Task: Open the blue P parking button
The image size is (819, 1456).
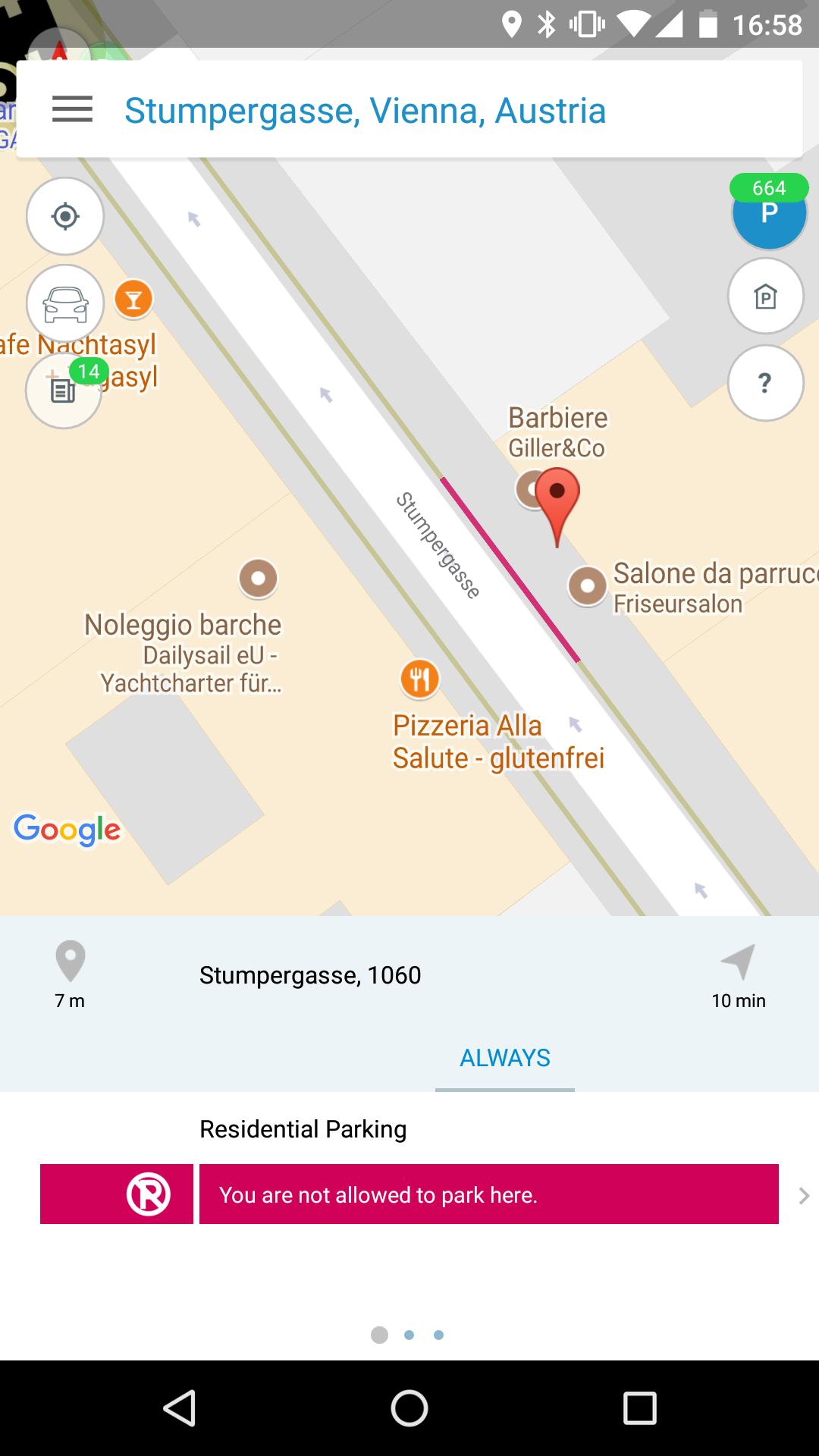Action: [x=769, y=213]
